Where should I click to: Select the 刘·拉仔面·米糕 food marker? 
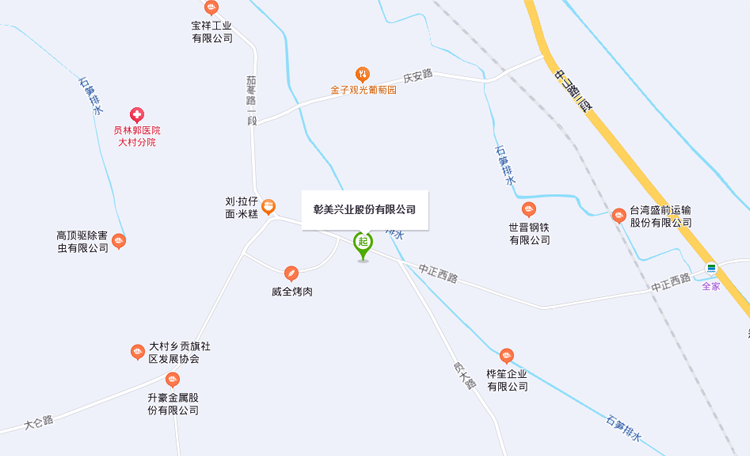(268, 206)
